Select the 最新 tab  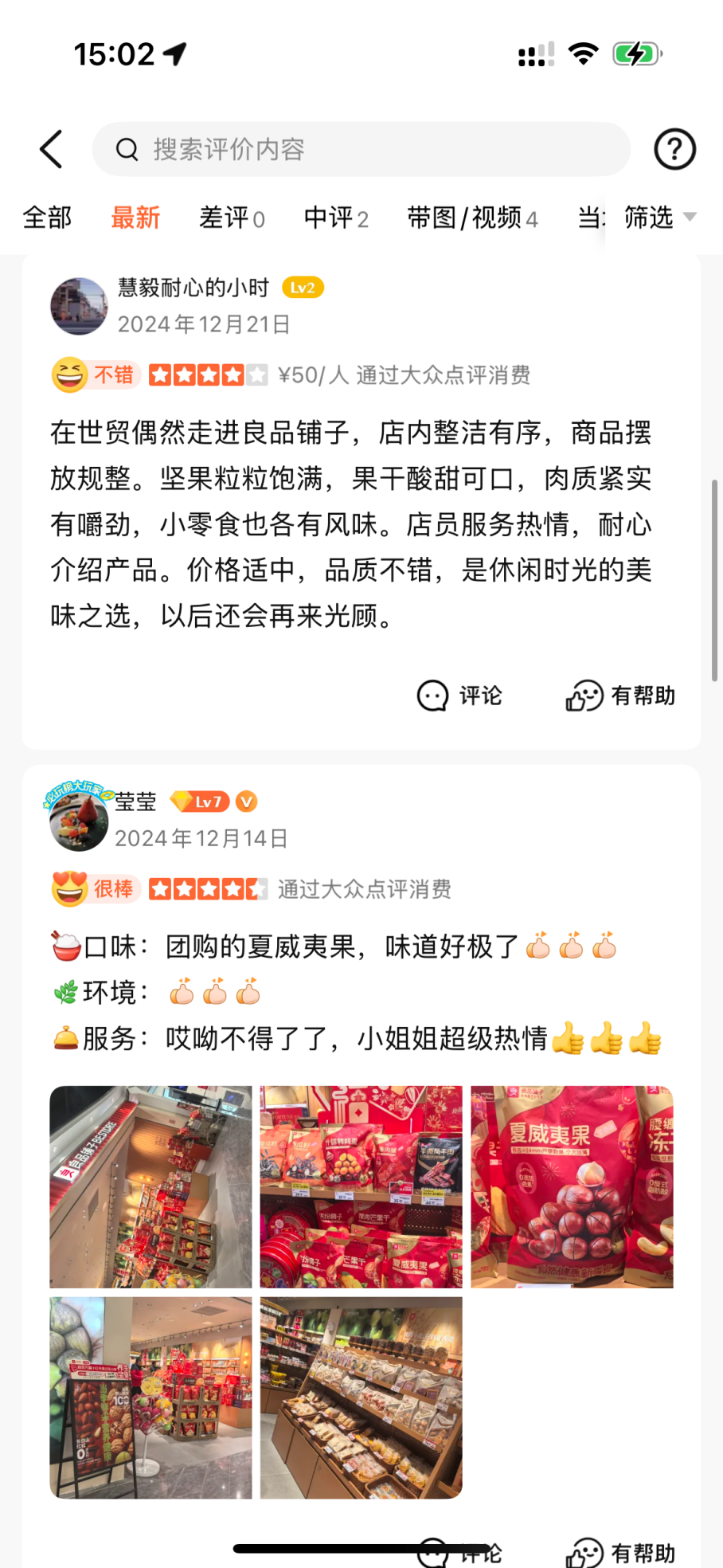coord(135,218)
